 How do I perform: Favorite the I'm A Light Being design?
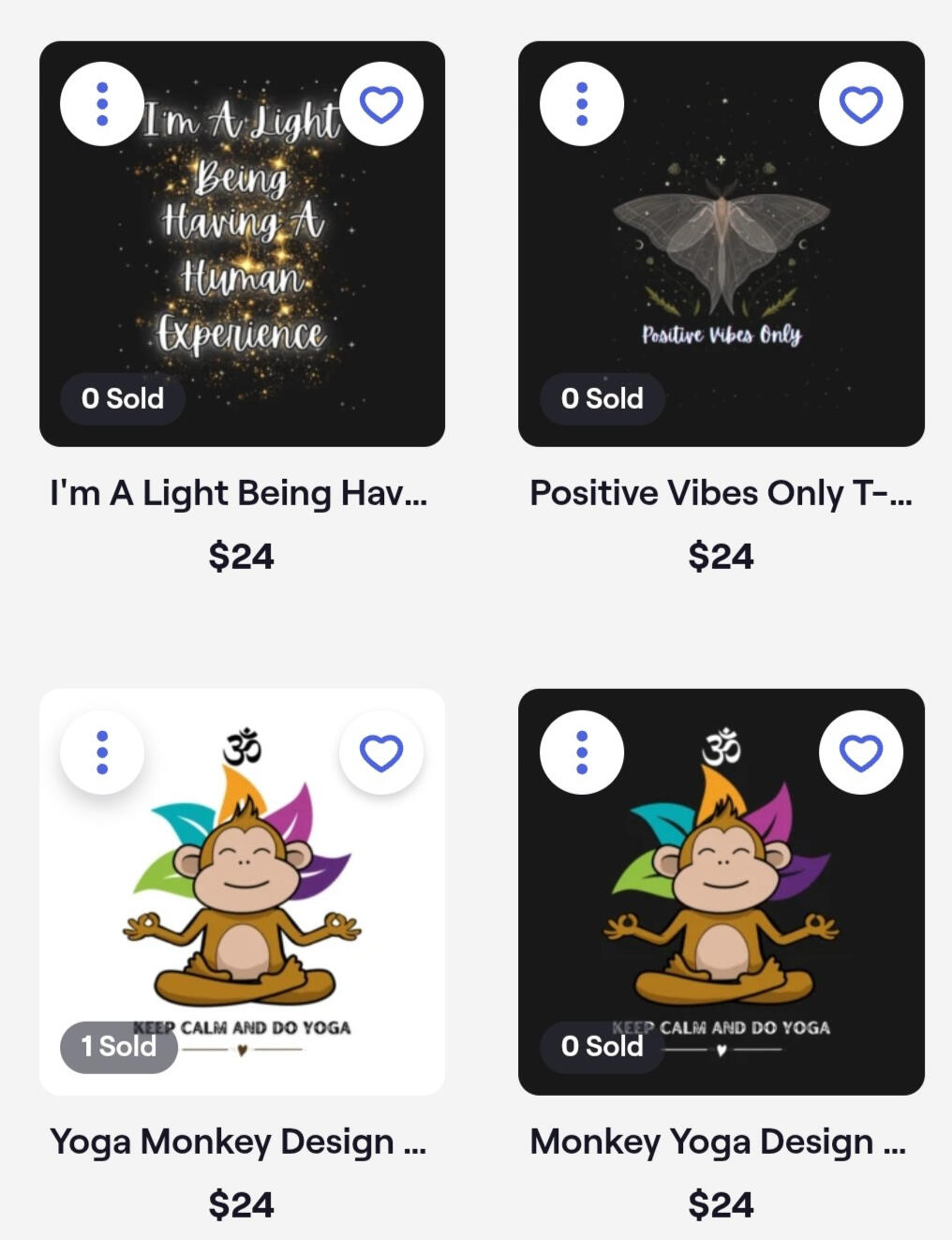pyautogui.click(x=381, y=104)
